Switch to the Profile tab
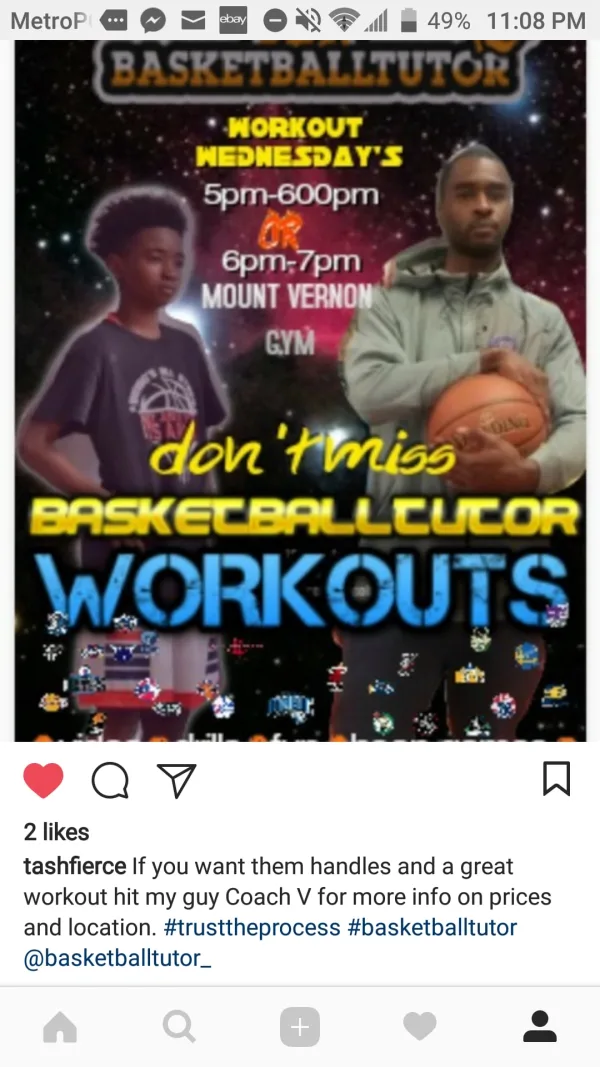Image resolution: width=600 pixels, height=1067 pixels. [540, 1026]
